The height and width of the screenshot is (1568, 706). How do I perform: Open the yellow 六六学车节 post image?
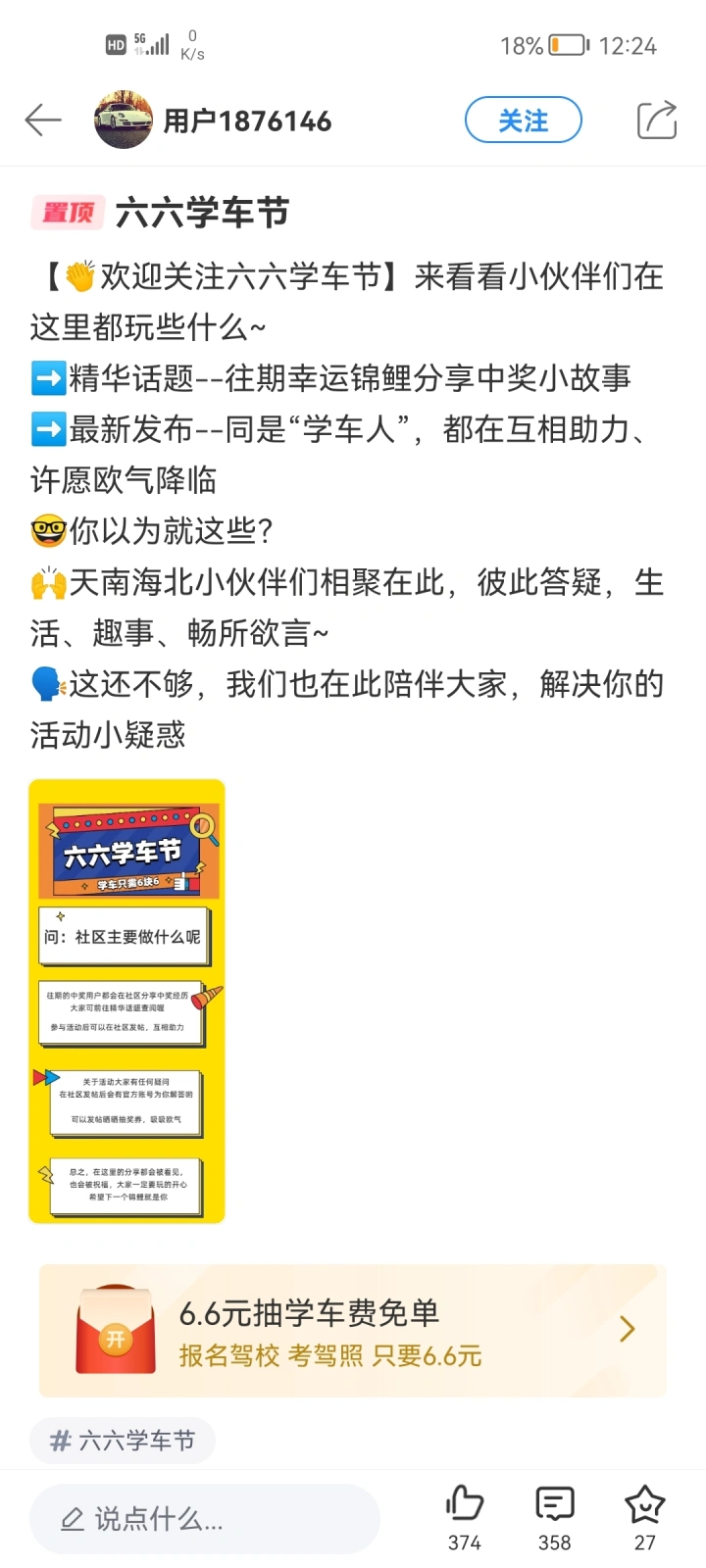coord(127,1002)
